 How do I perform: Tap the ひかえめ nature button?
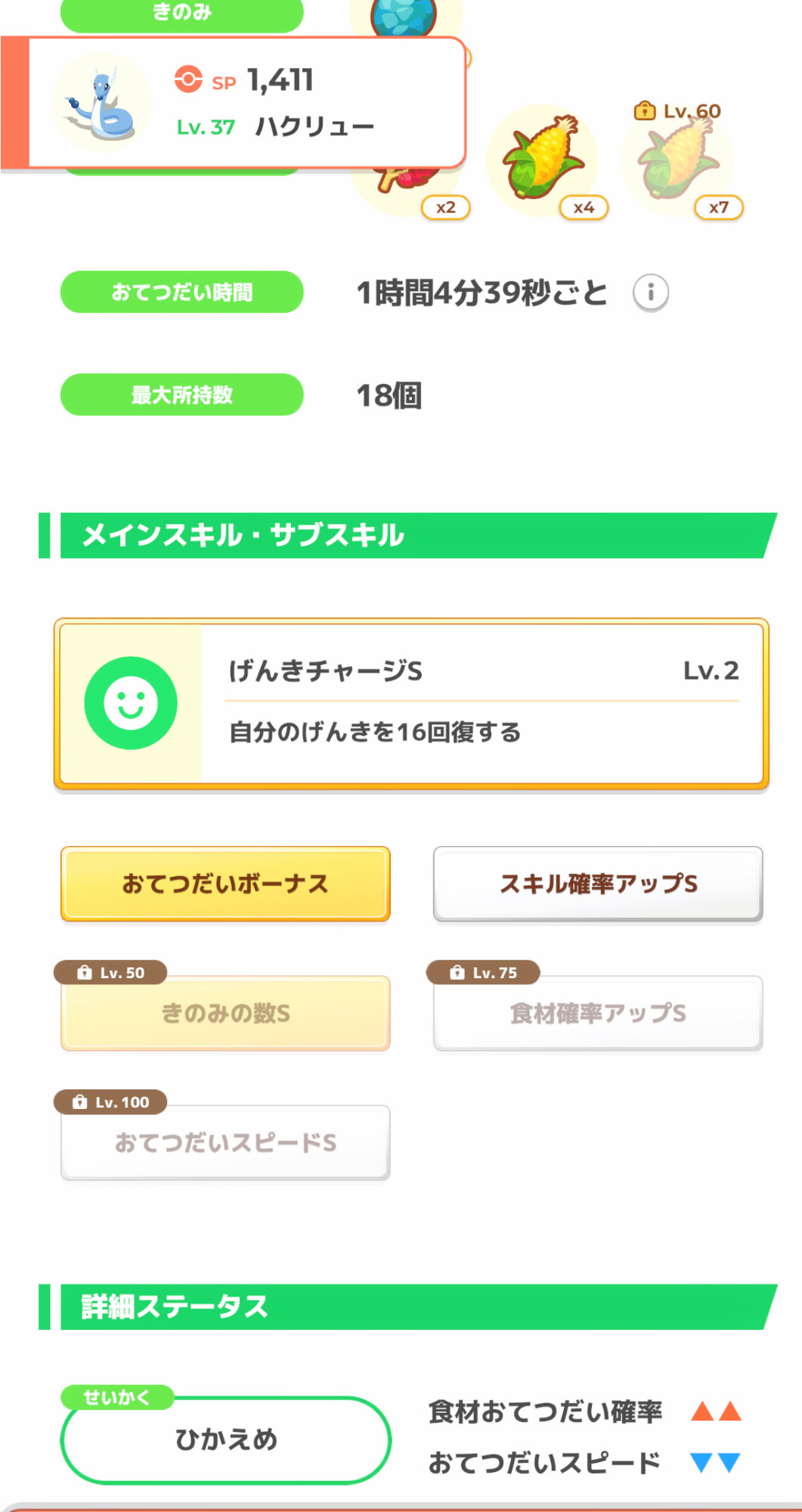pyautogui.click(x=225, y=1439)
